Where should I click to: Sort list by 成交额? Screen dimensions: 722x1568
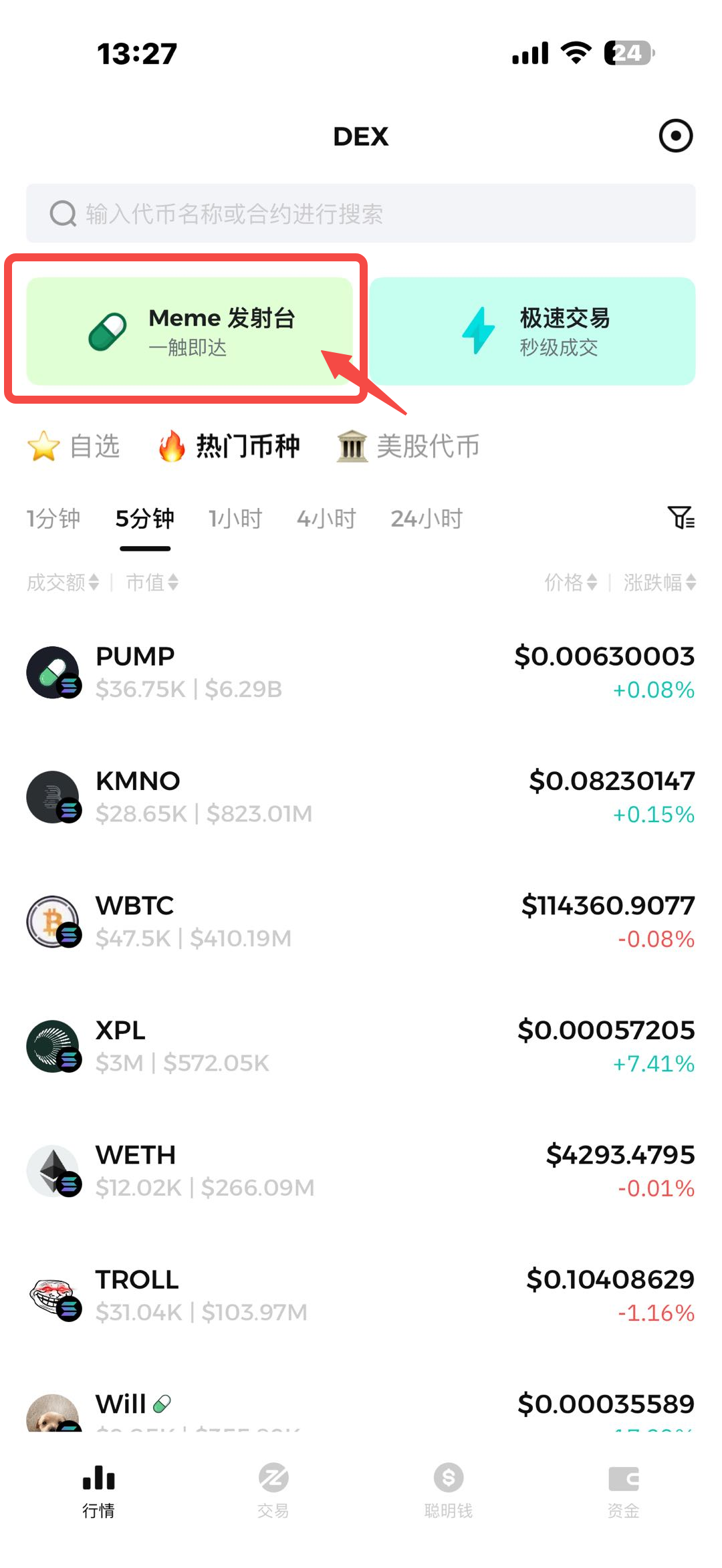[x=63, y=582]
